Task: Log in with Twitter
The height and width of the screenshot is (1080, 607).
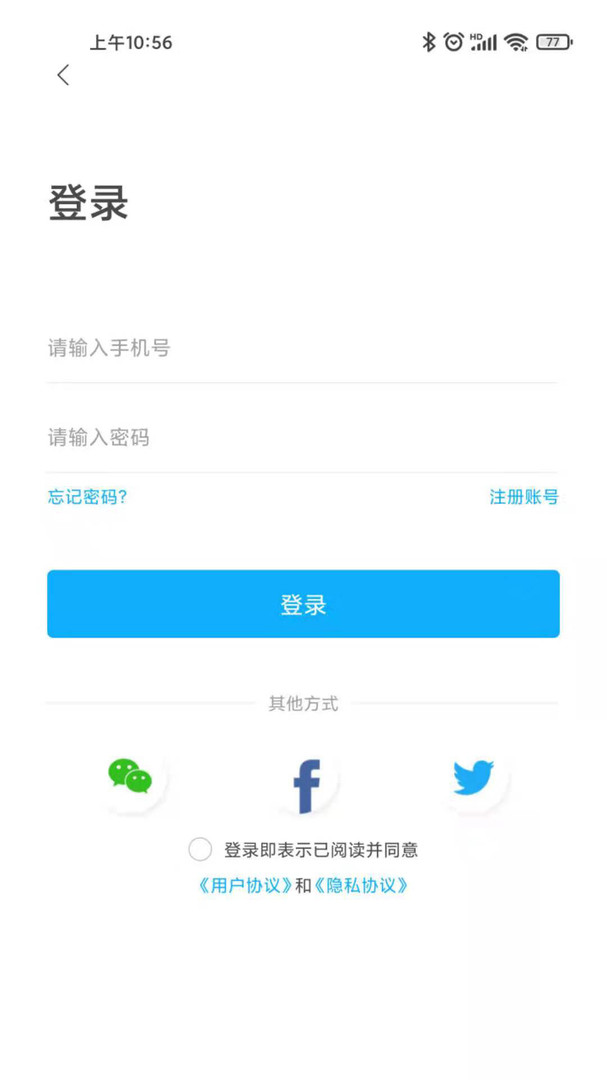Action: (473, 777)
